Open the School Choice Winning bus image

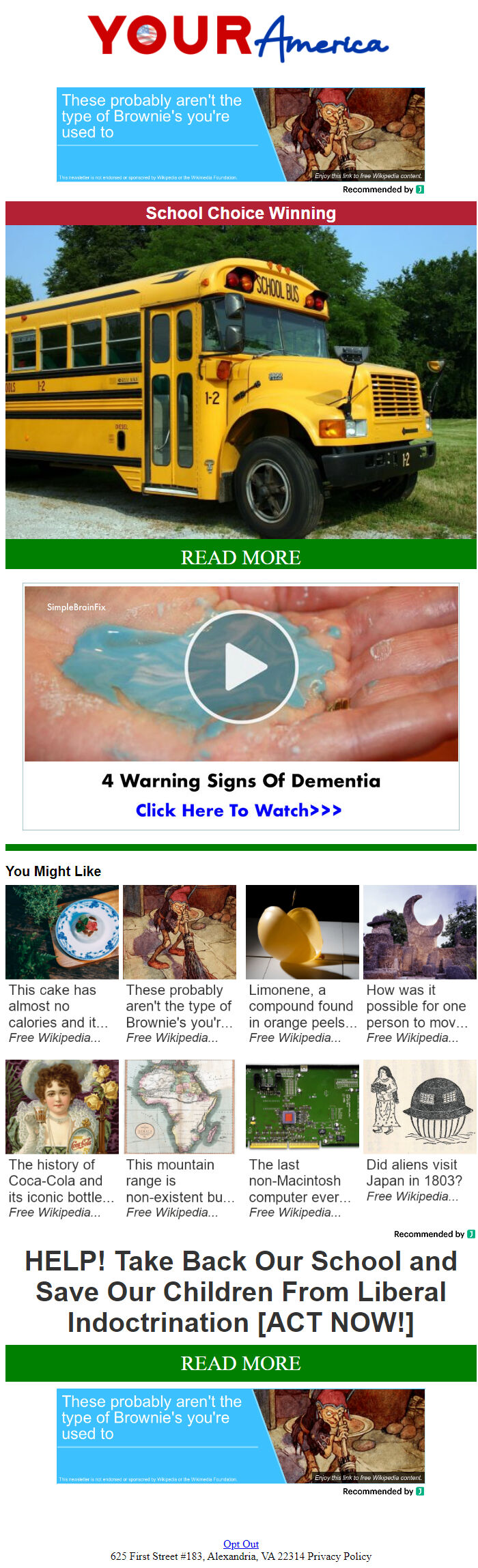(x=240, y=382)
